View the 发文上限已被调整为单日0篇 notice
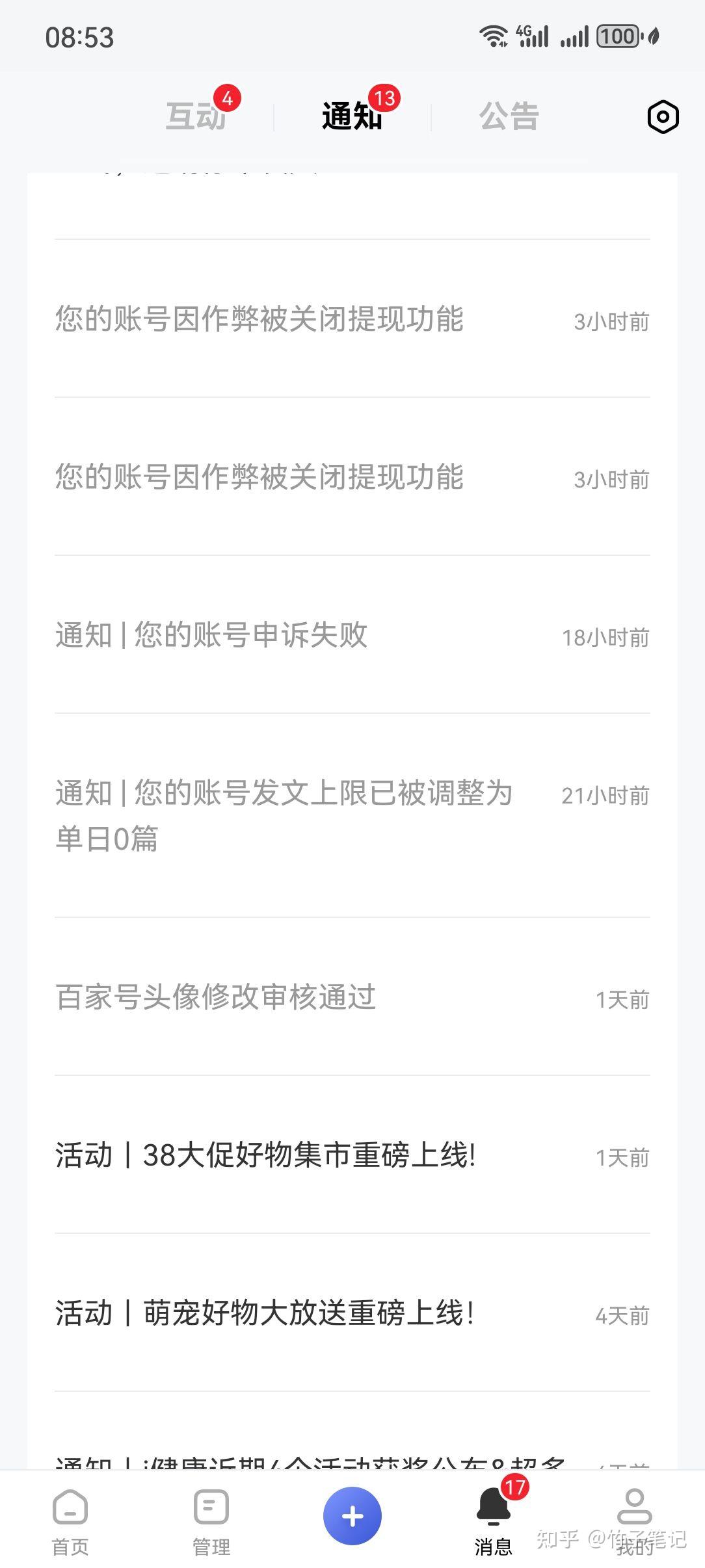This screenshot has width=705, height=1568. pos(351,815)
